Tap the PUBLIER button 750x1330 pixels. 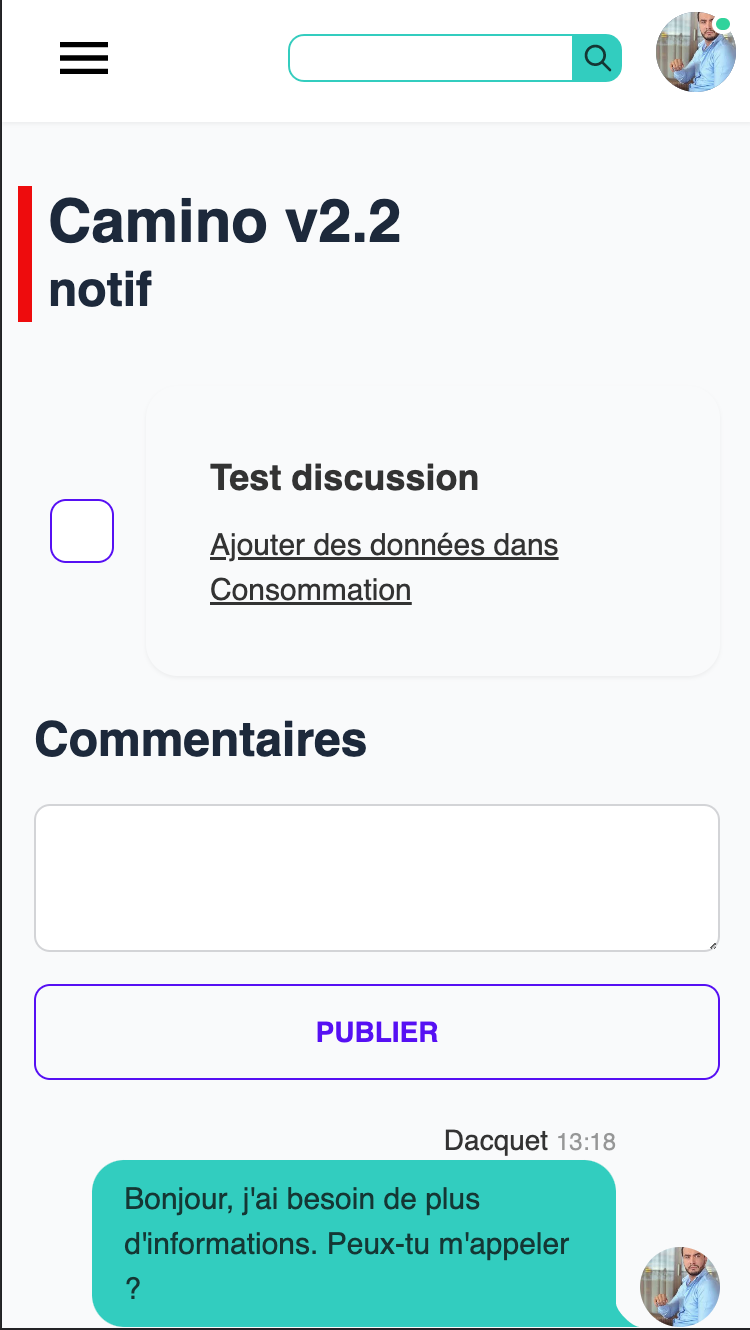click(377, 1032)
